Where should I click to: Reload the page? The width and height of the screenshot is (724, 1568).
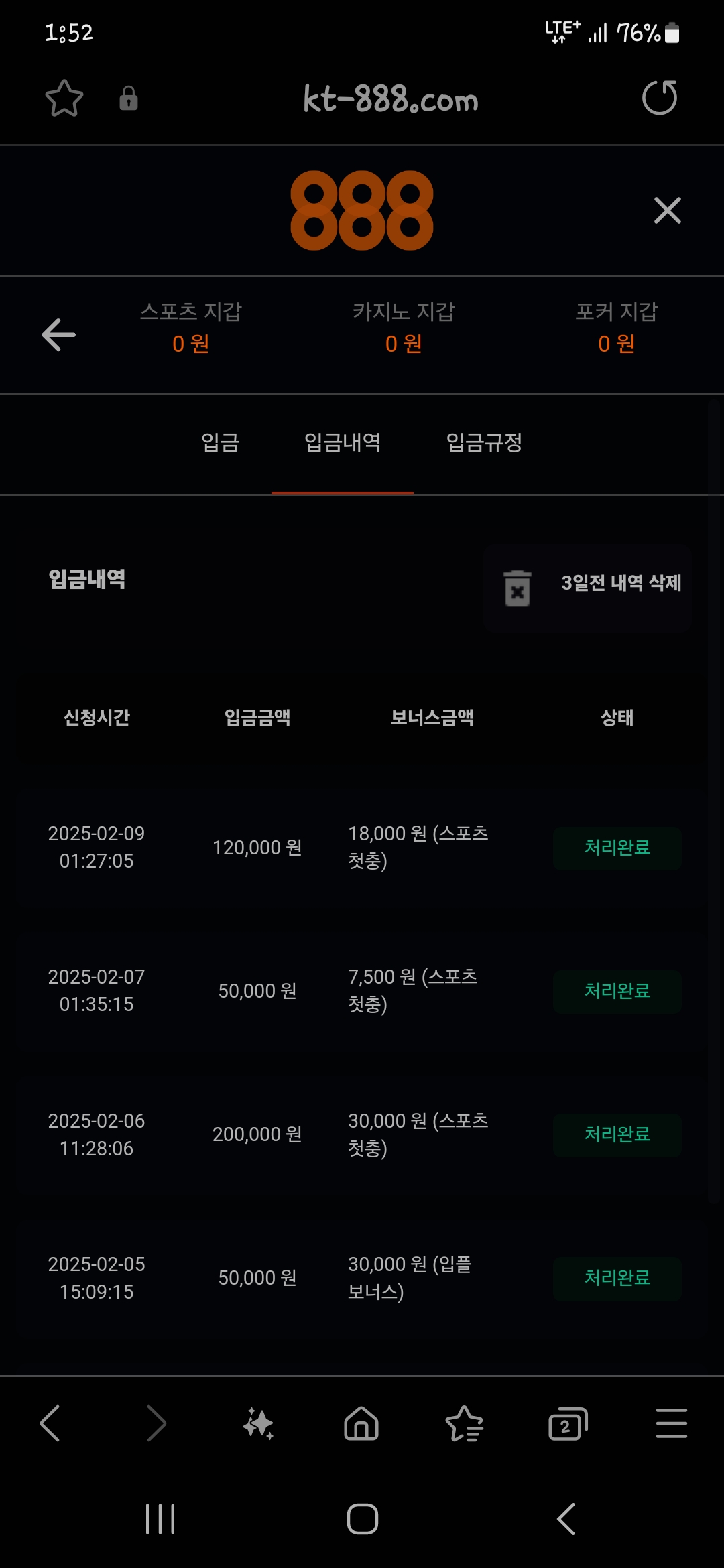pyautogui.click(x=660, y=99)
